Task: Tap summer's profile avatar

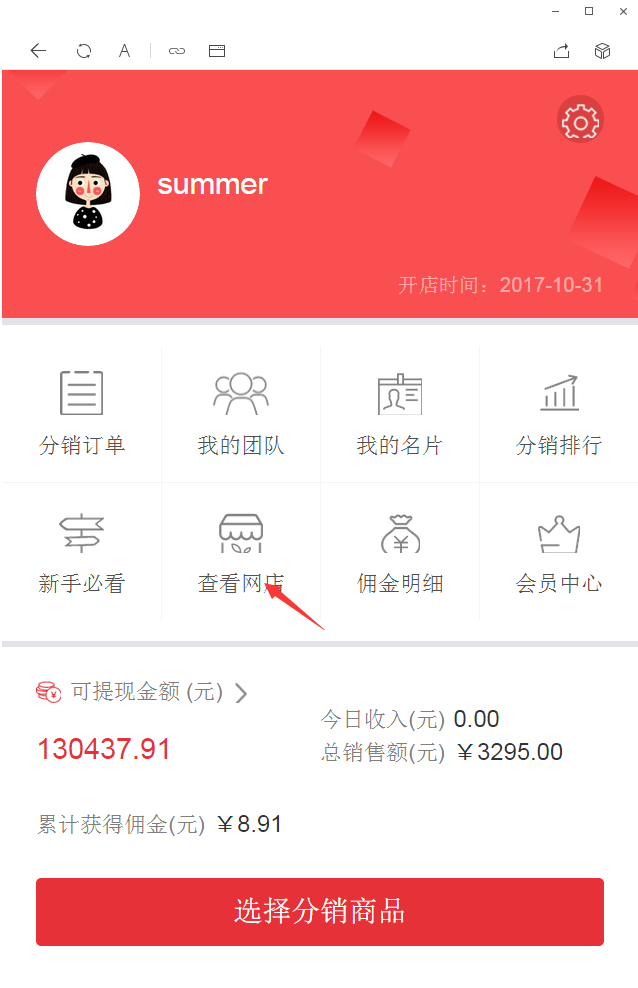Action: [88, 193]
